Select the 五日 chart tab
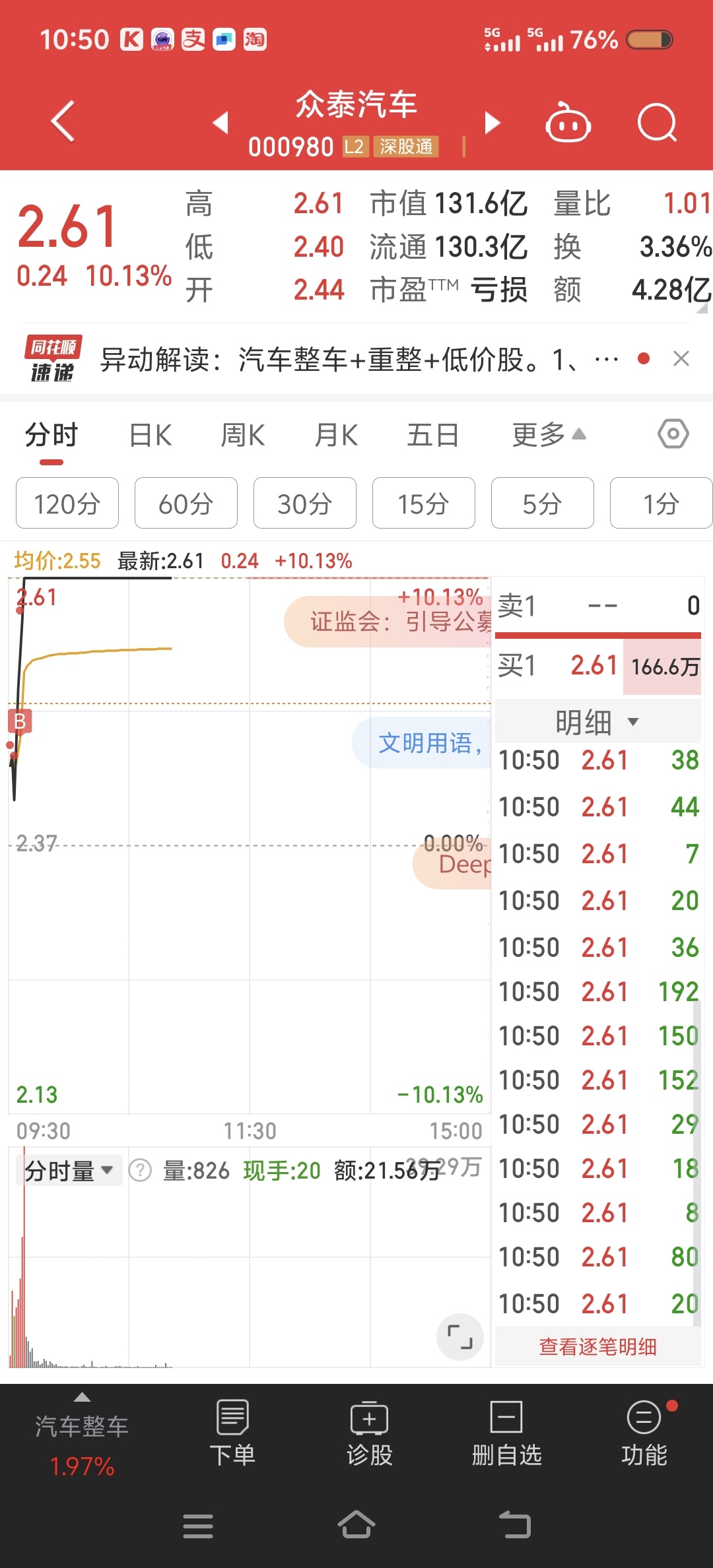 [433, 436]
